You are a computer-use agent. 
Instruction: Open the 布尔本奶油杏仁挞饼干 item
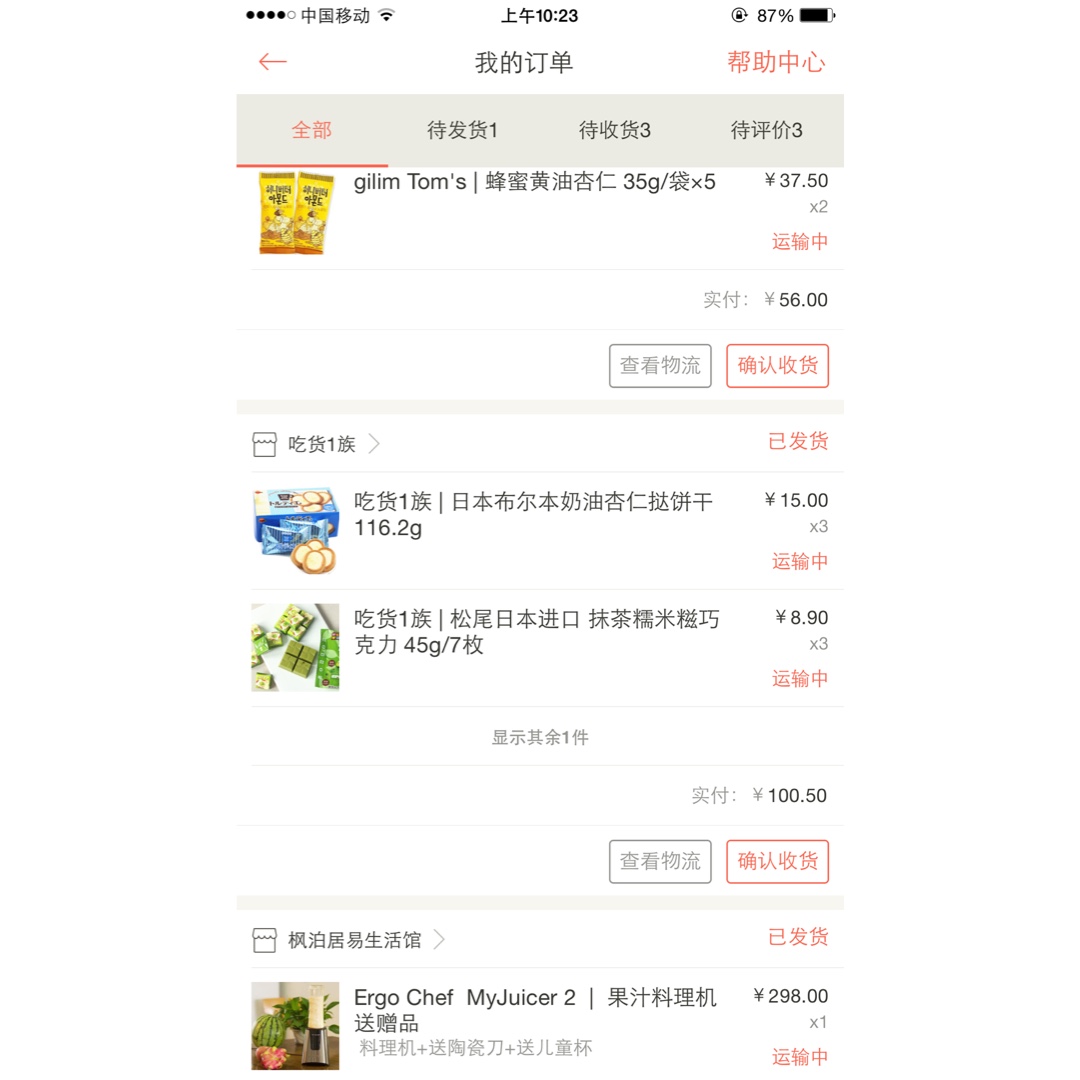(540, 531)
